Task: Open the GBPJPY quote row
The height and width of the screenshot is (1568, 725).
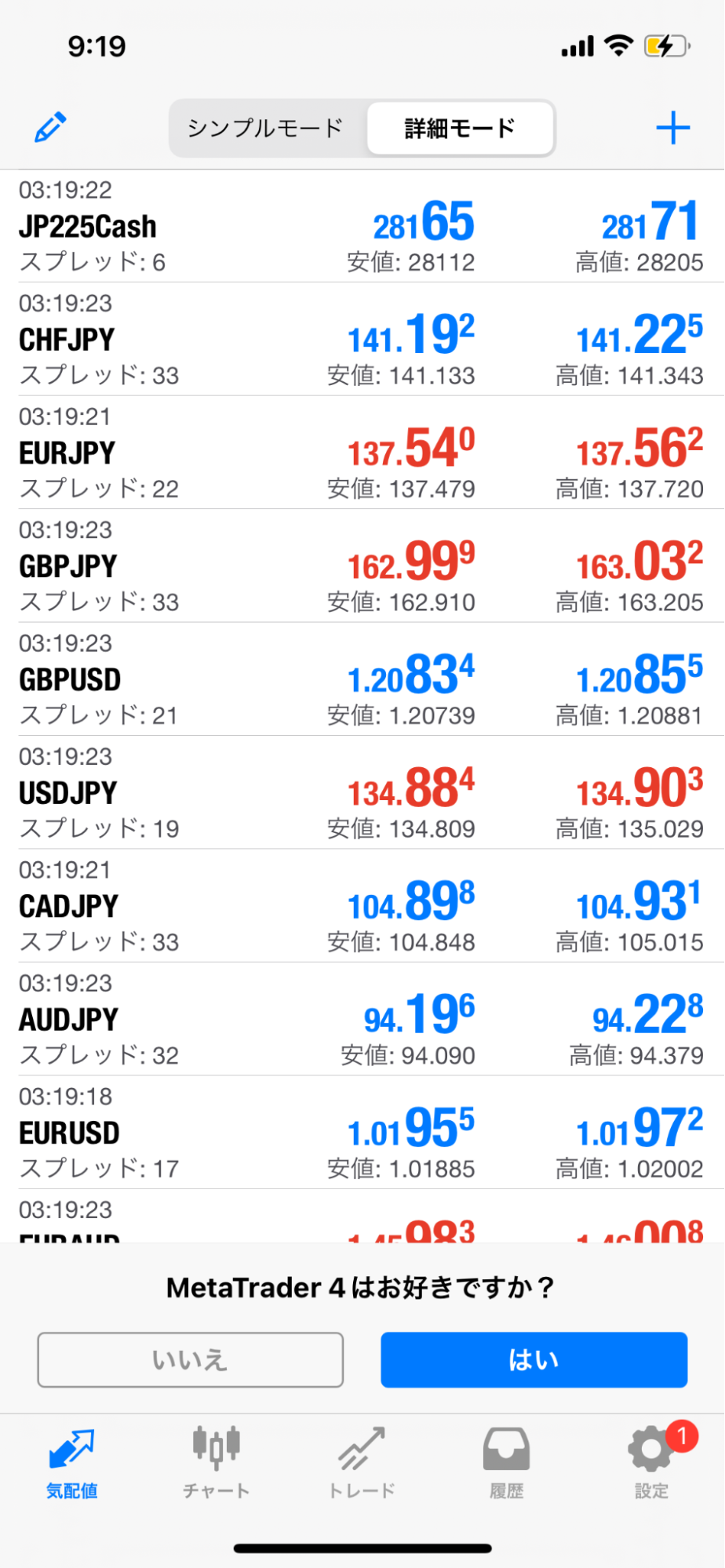Action: tap(68, 566)
